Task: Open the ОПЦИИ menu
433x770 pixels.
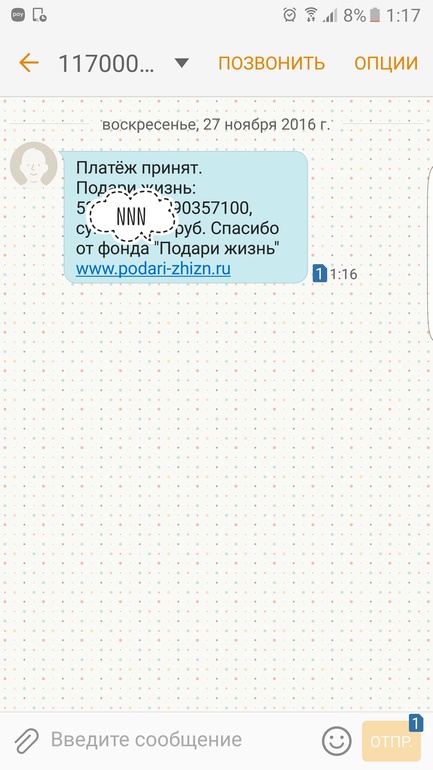Action: 386,63
